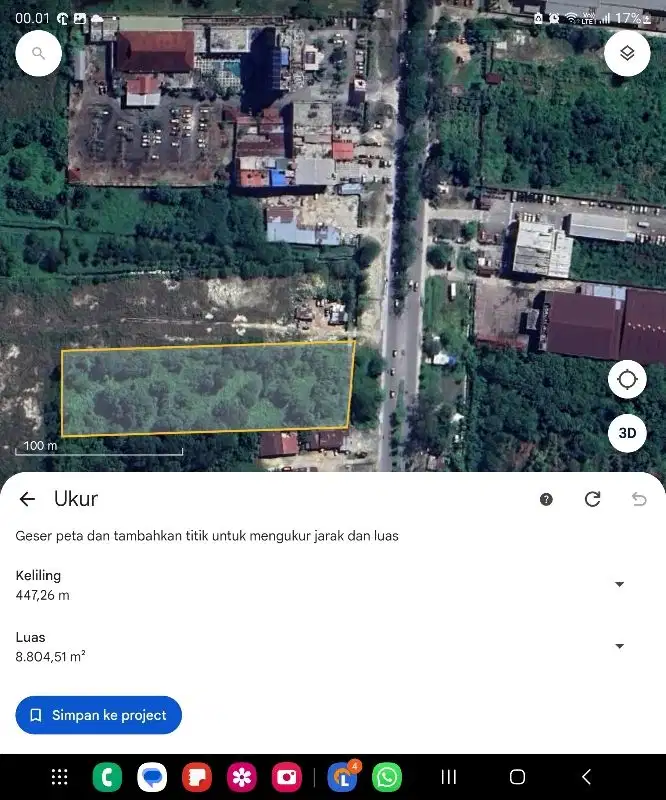Tap Simpan ke project button

99,715
